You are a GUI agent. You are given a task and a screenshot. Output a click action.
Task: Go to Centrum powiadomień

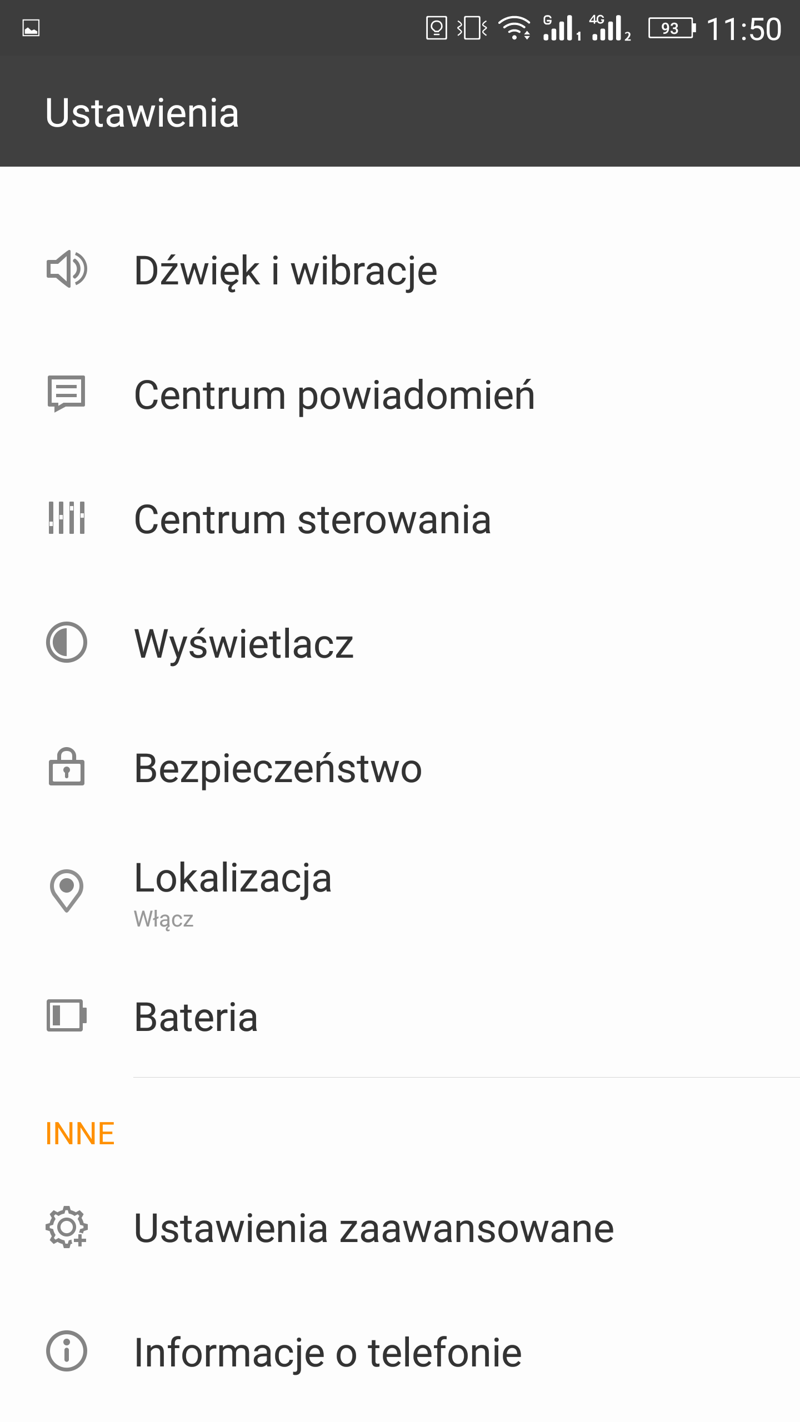pos(334,395)
